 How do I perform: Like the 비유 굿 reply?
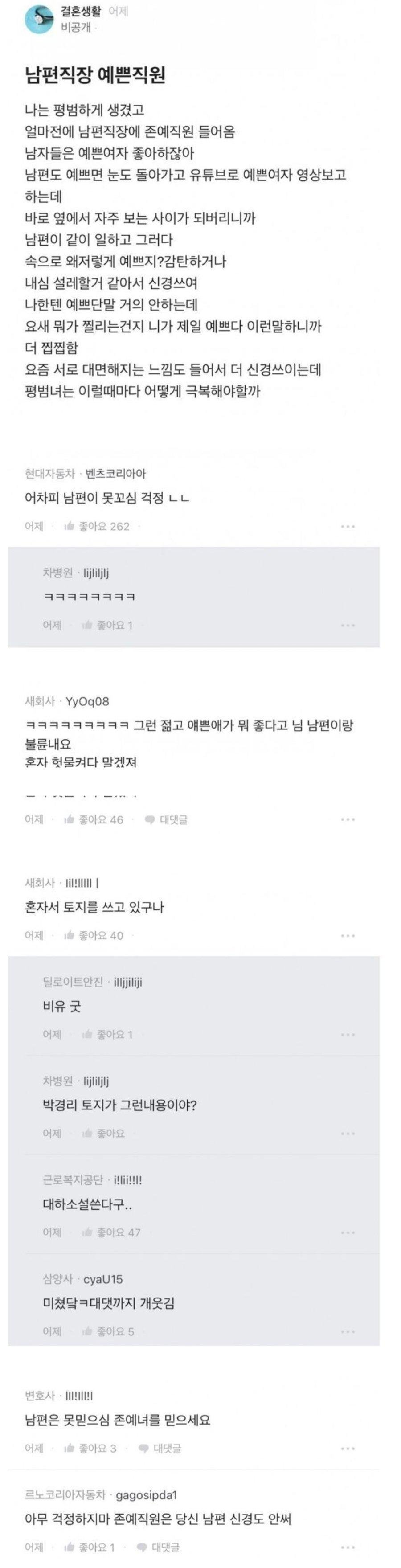[x=107, y=1034]
